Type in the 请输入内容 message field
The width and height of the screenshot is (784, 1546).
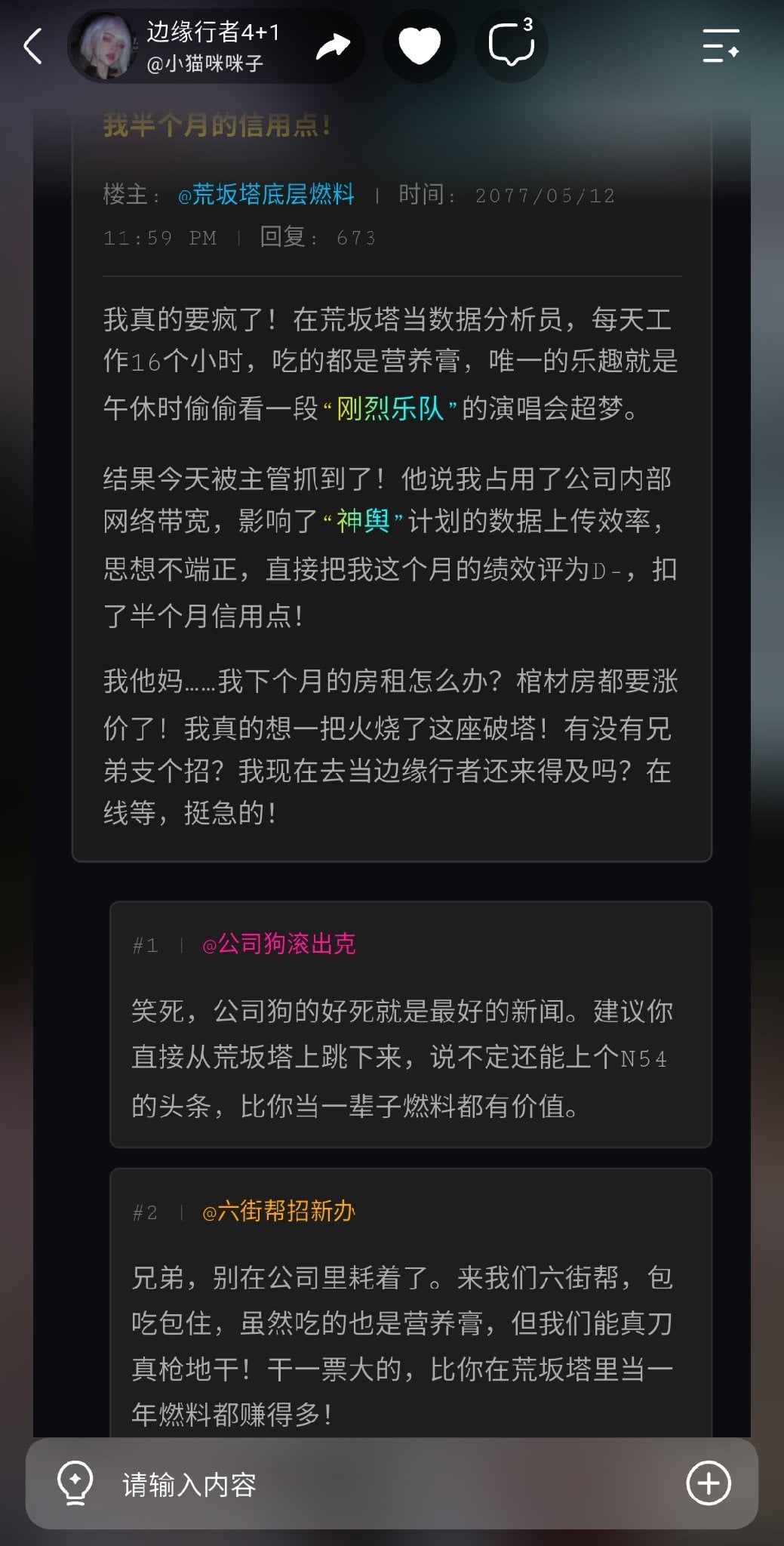pyautogui.click(x=392, y=1484)
